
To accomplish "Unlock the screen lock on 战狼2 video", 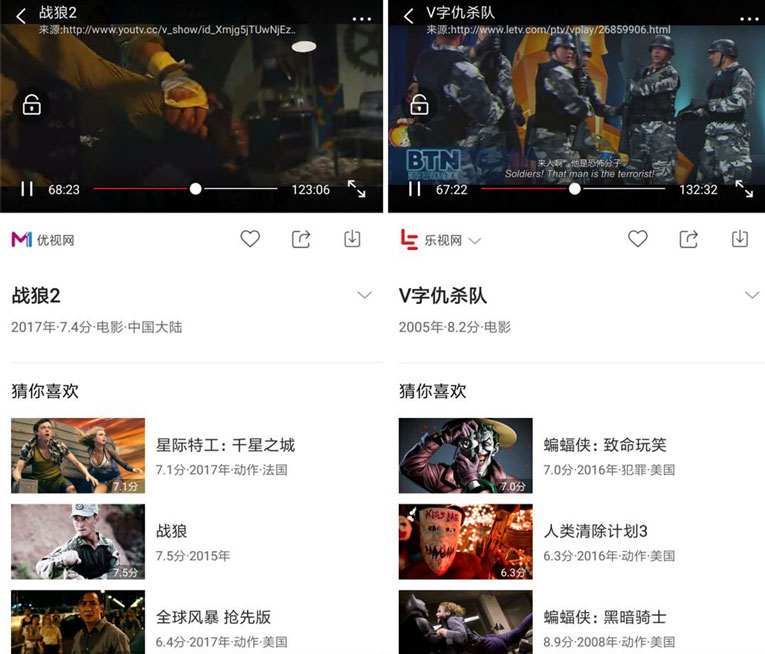I will (x=32, y=105).
